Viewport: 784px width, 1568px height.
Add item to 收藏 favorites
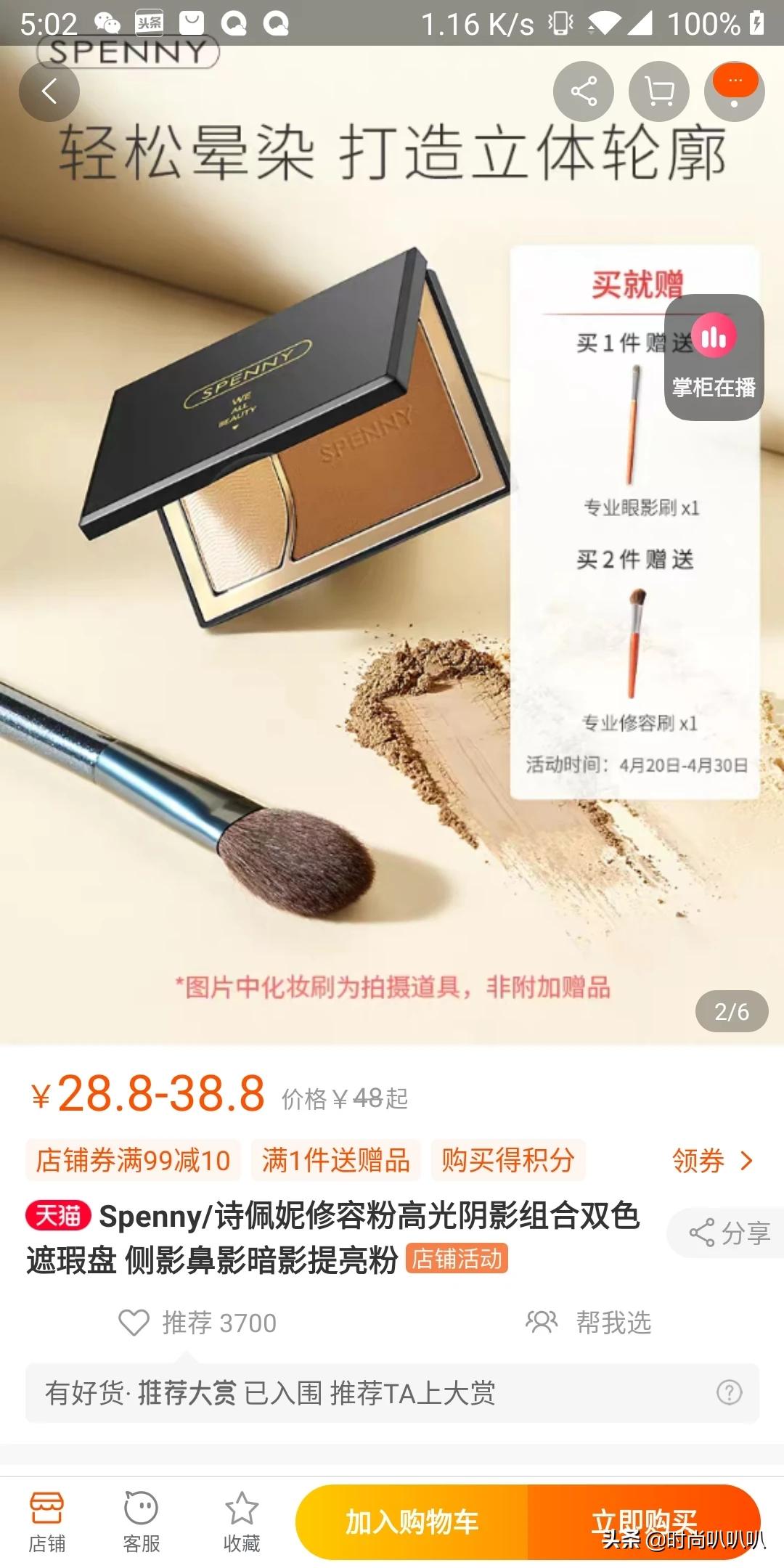[x=242, y=1522]
